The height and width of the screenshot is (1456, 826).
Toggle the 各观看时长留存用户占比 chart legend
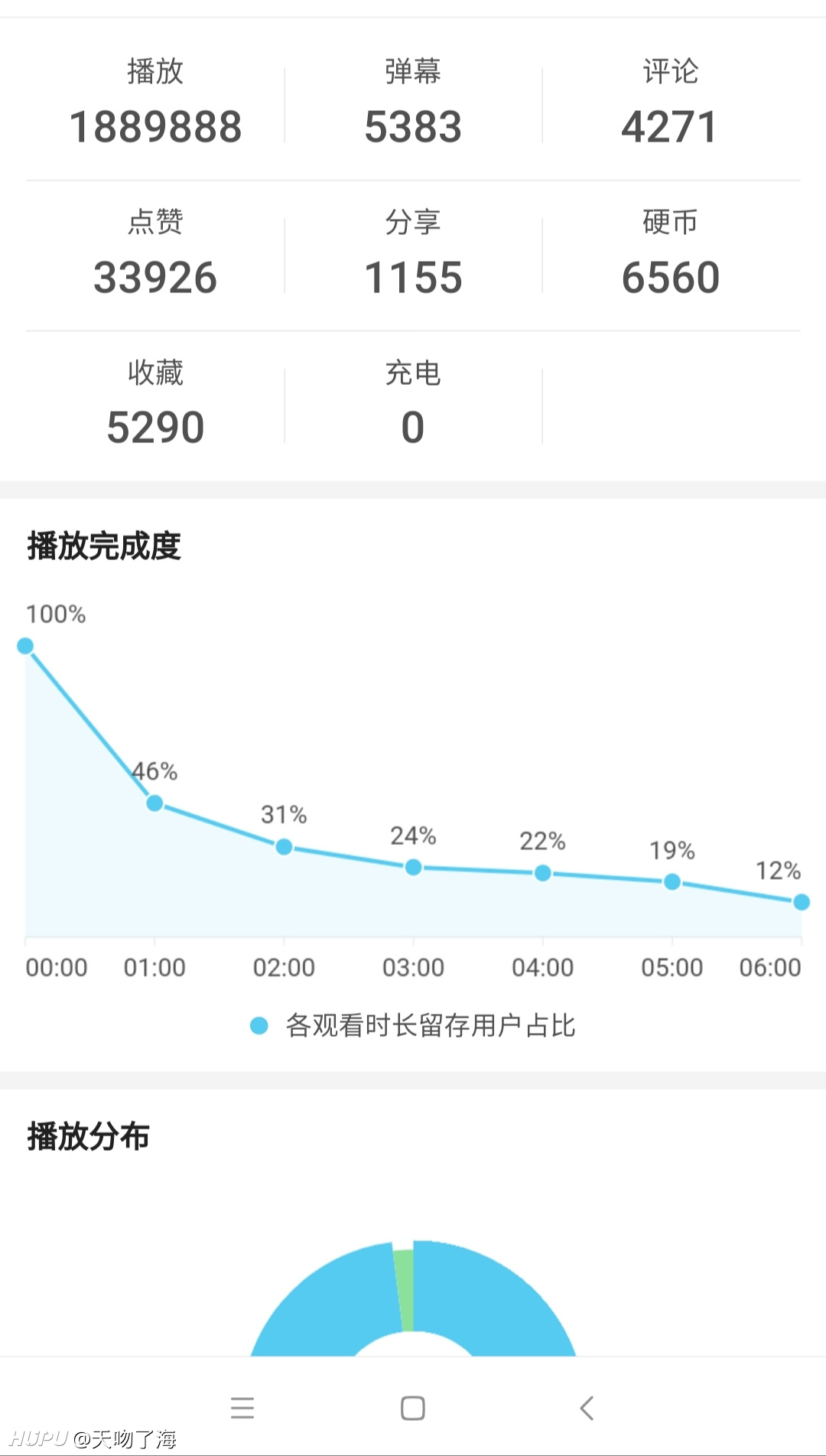click(x=413, y=1025)
